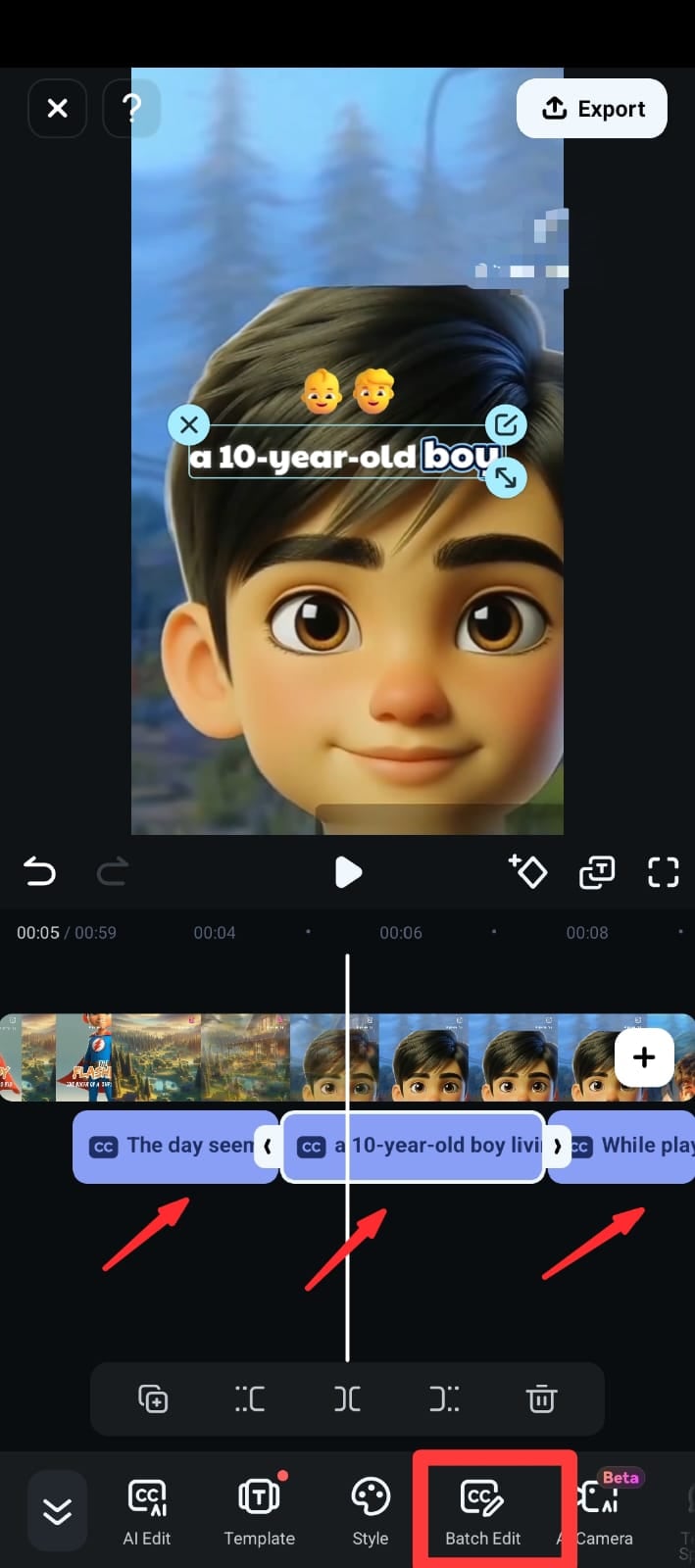Collapse the bottom toolbar

[57, 1510]
